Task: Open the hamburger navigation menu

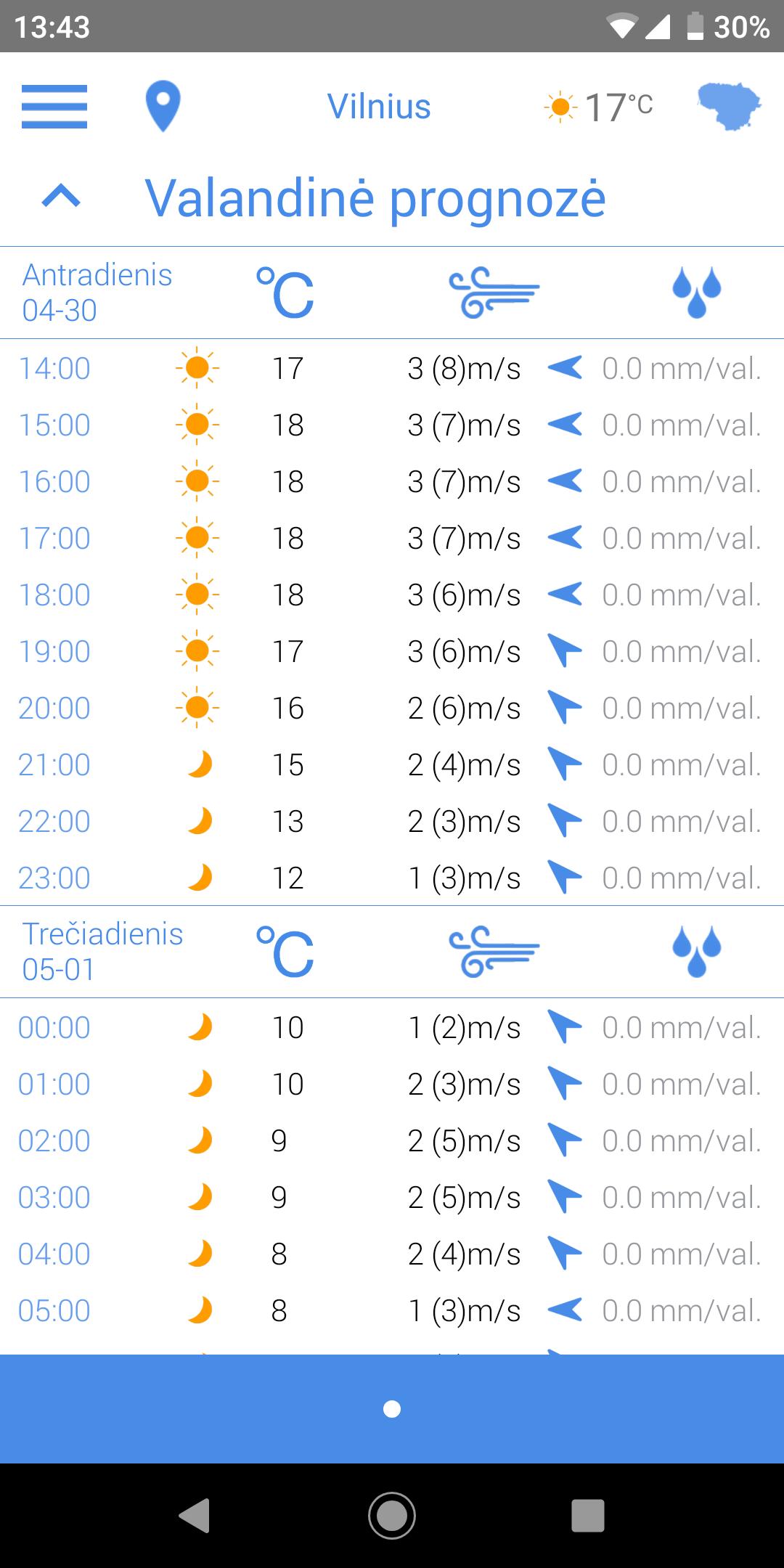Action: click(x=53, y=106)
